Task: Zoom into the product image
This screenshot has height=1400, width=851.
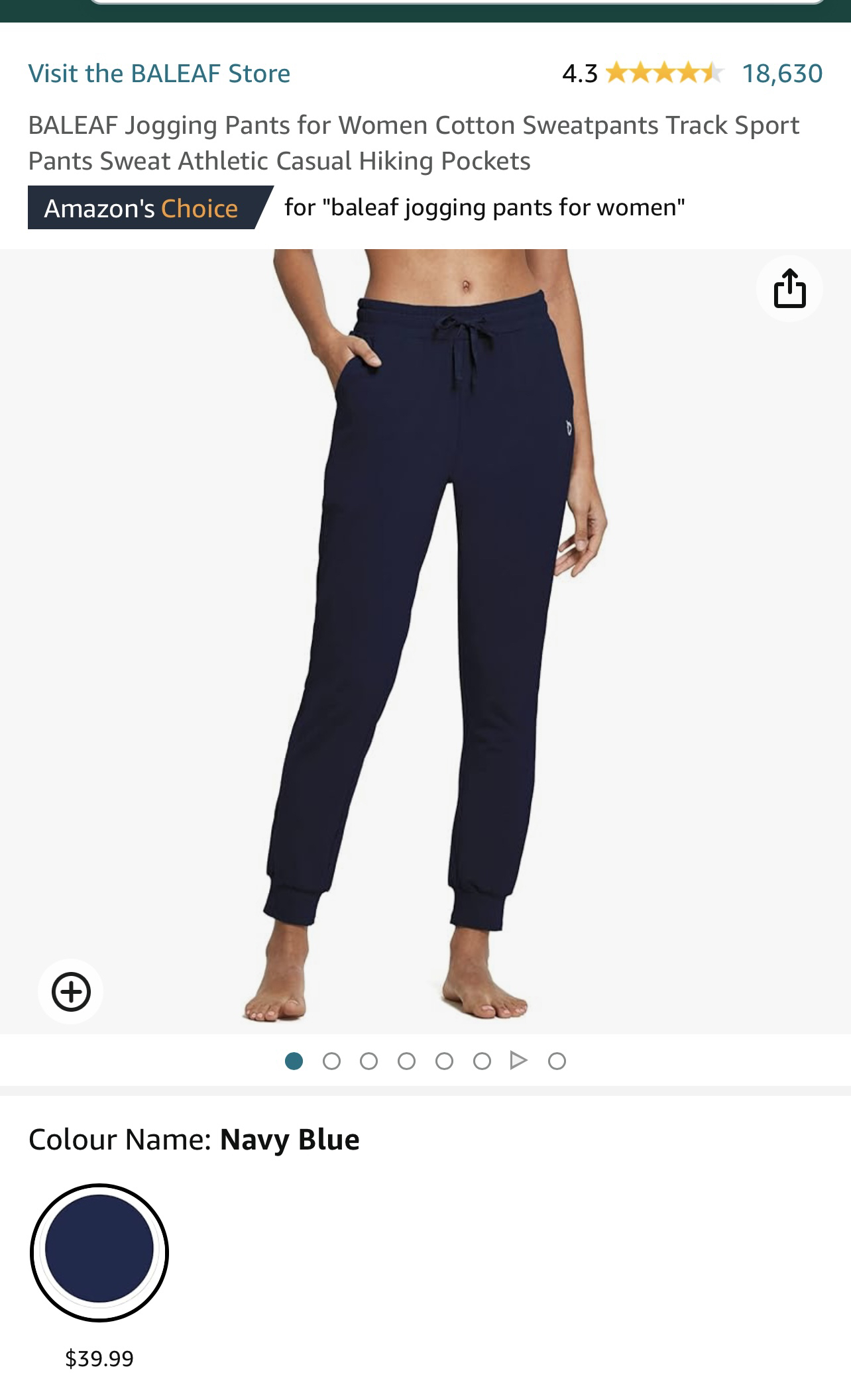Action: tap(71, 991)
